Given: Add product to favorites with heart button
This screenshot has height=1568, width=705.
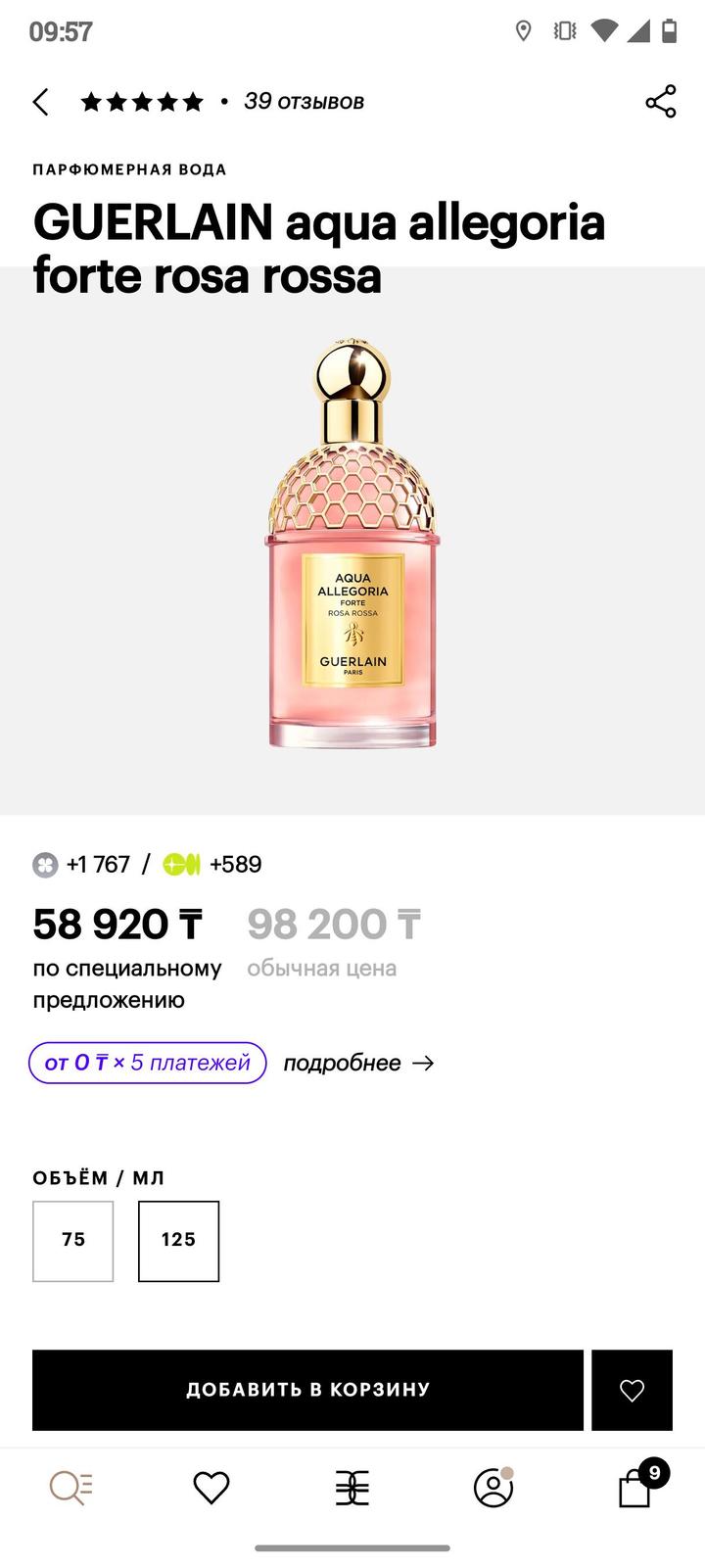Looking at the screenshot, I should (632, 1389).
